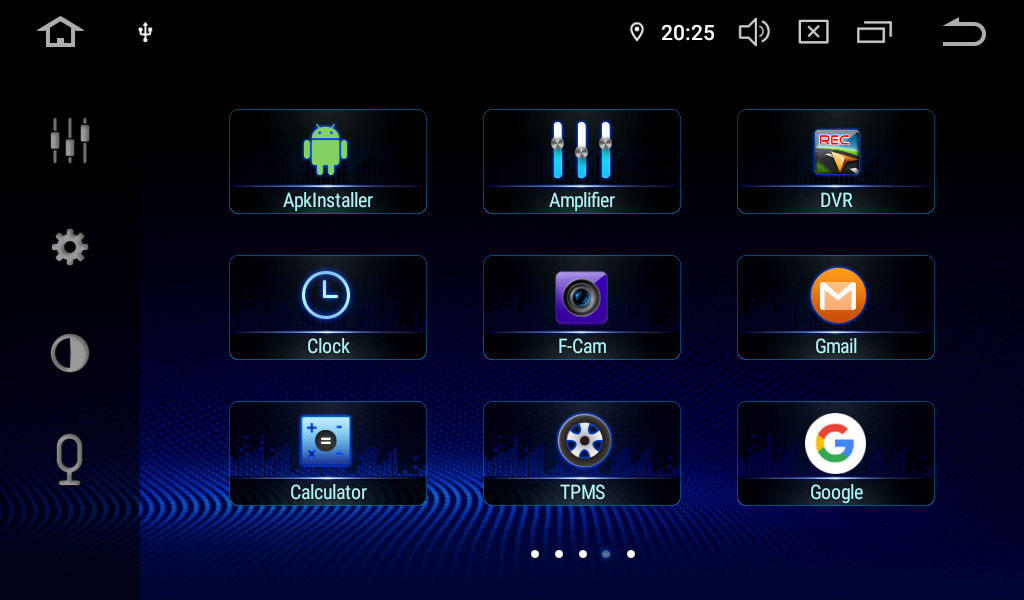Launch the F-Cam camera app
The width and height of the screenshot is (1024, 600).
pos(581,307)
